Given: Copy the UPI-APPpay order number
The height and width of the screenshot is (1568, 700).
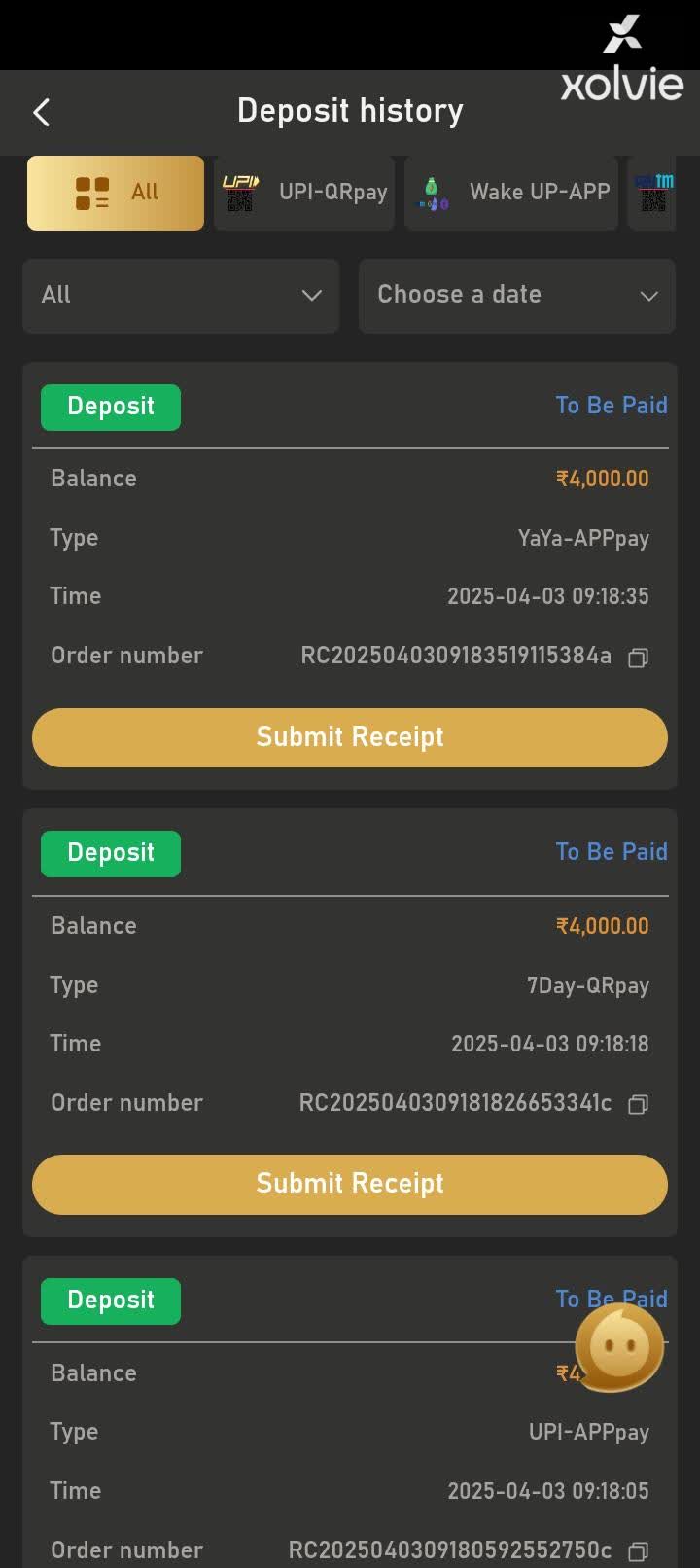Looking at the screenshot, I should 638,1550.
